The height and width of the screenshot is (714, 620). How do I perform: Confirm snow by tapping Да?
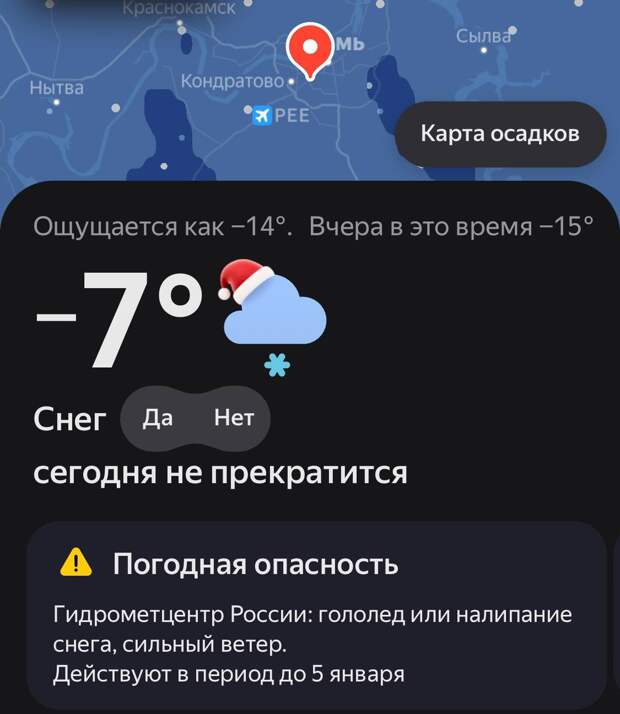(x=158, y=418)
